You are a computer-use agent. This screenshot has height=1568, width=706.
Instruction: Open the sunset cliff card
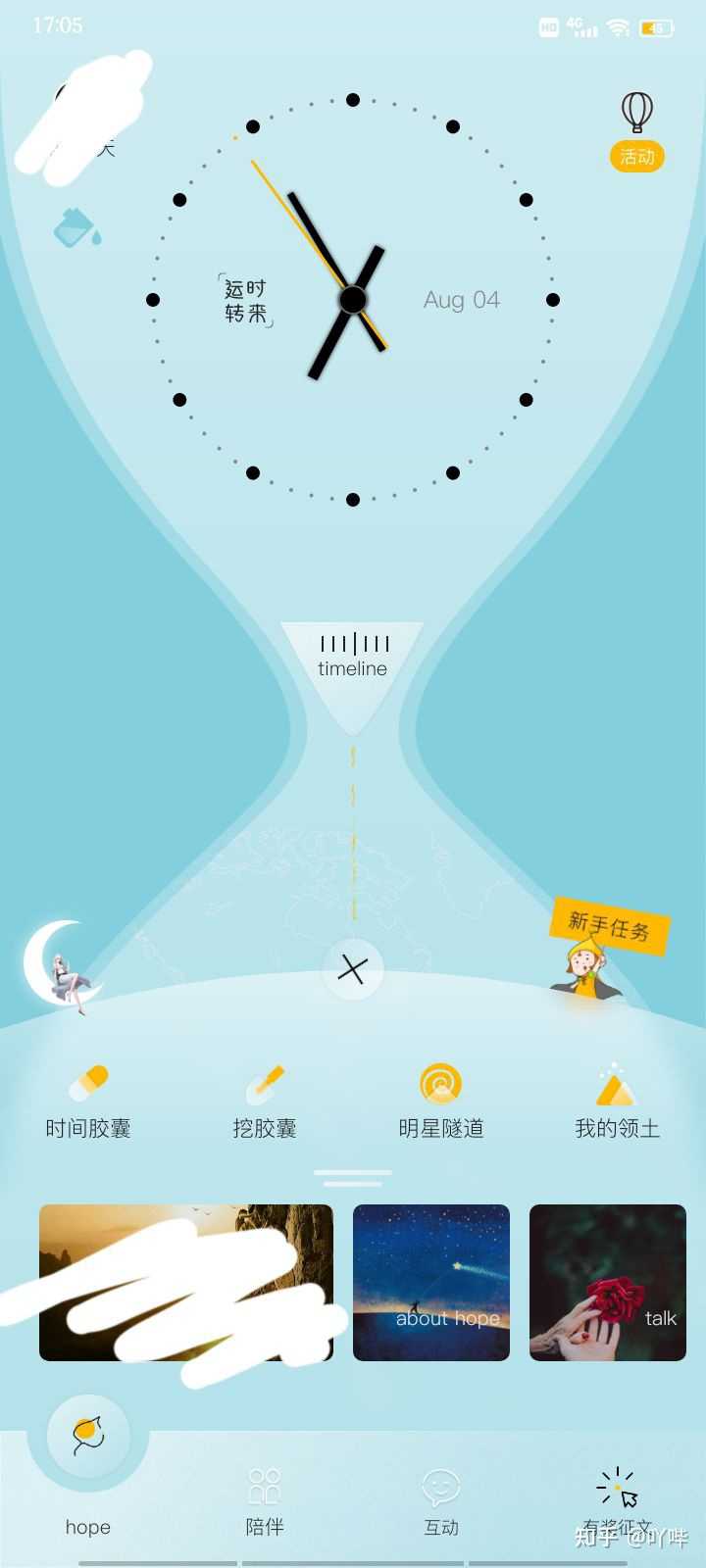(186, 1283)
